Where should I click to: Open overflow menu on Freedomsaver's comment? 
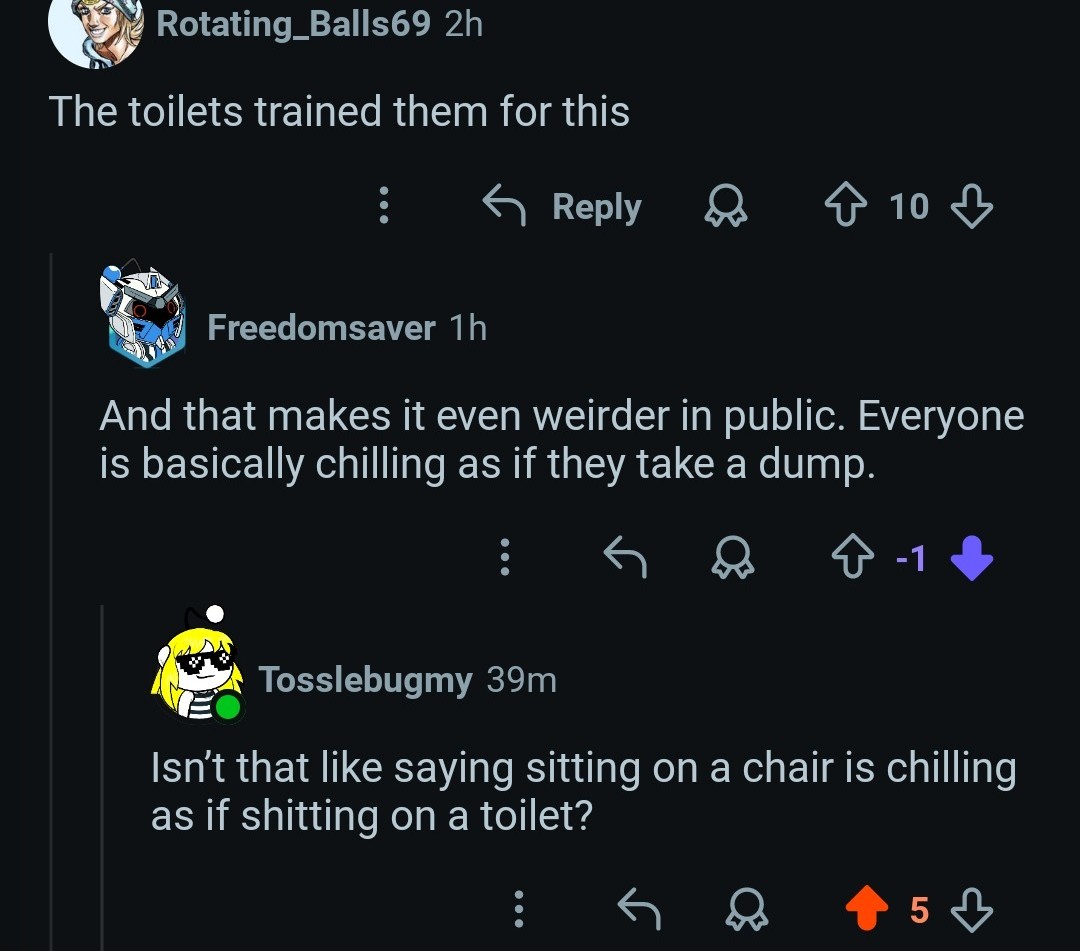click(x=505, y=559)
